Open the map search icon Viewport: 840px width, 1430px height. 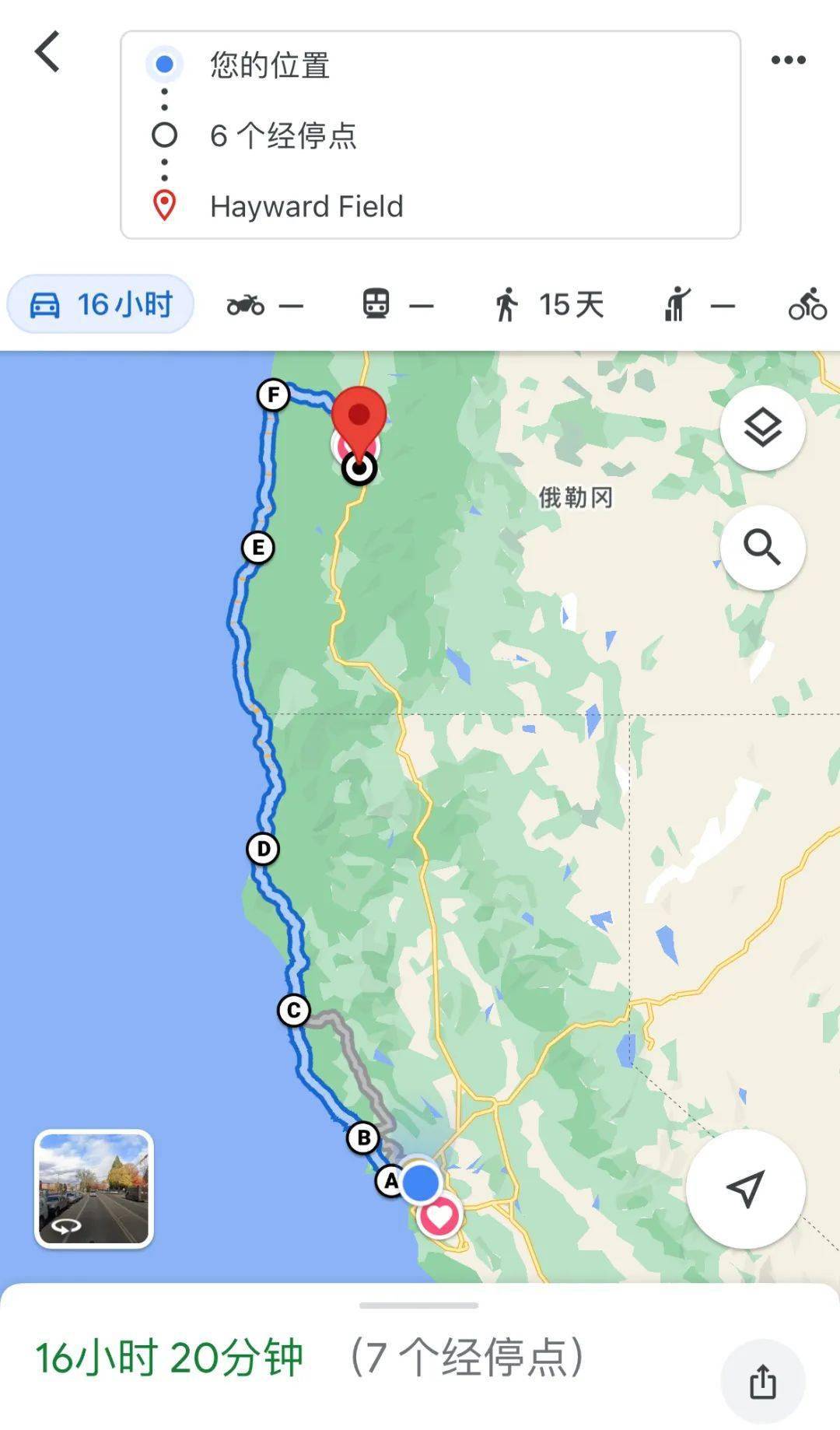click(761, 547)
